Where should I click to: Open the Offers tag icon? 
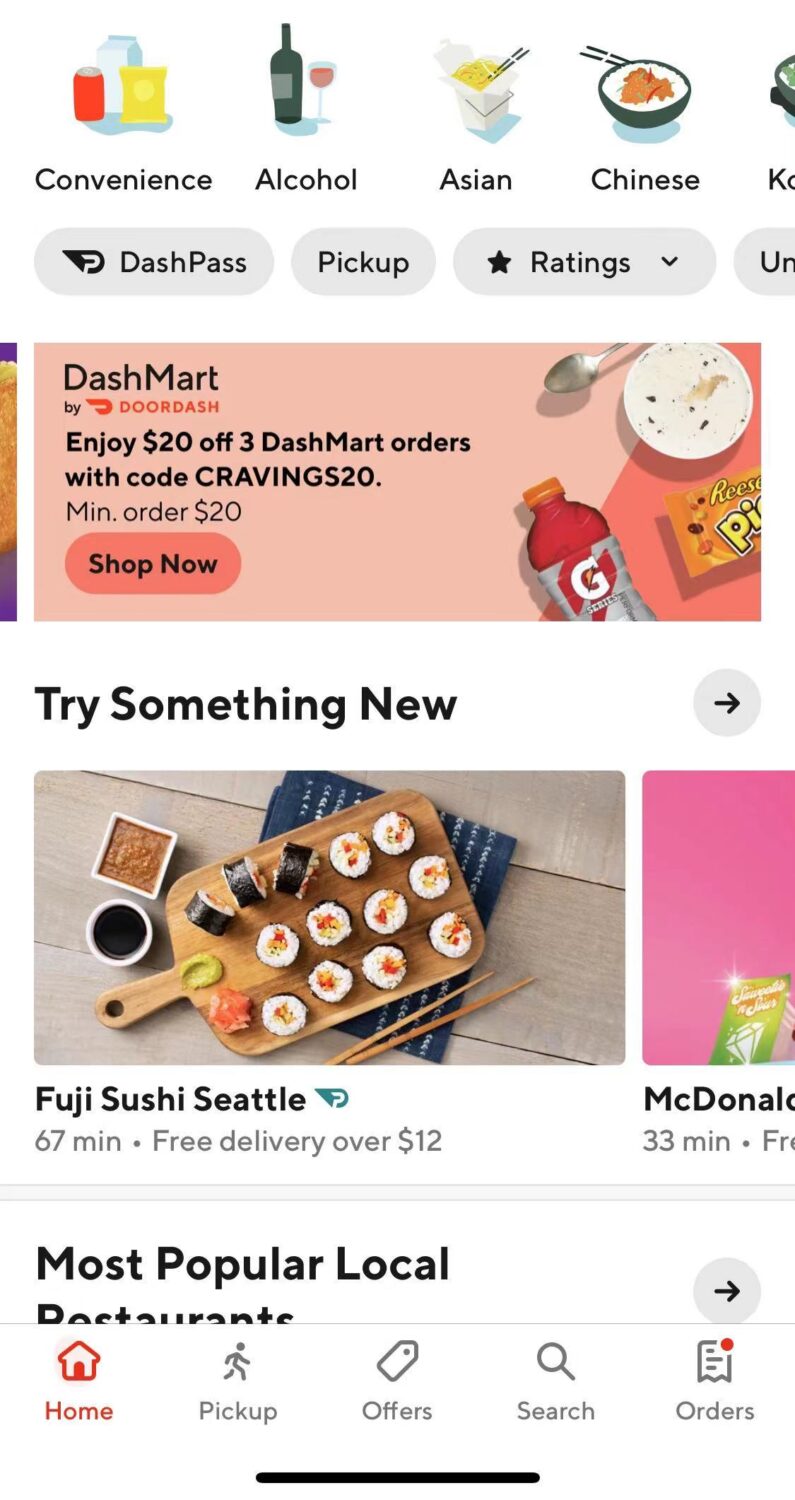click(397, 1360)
